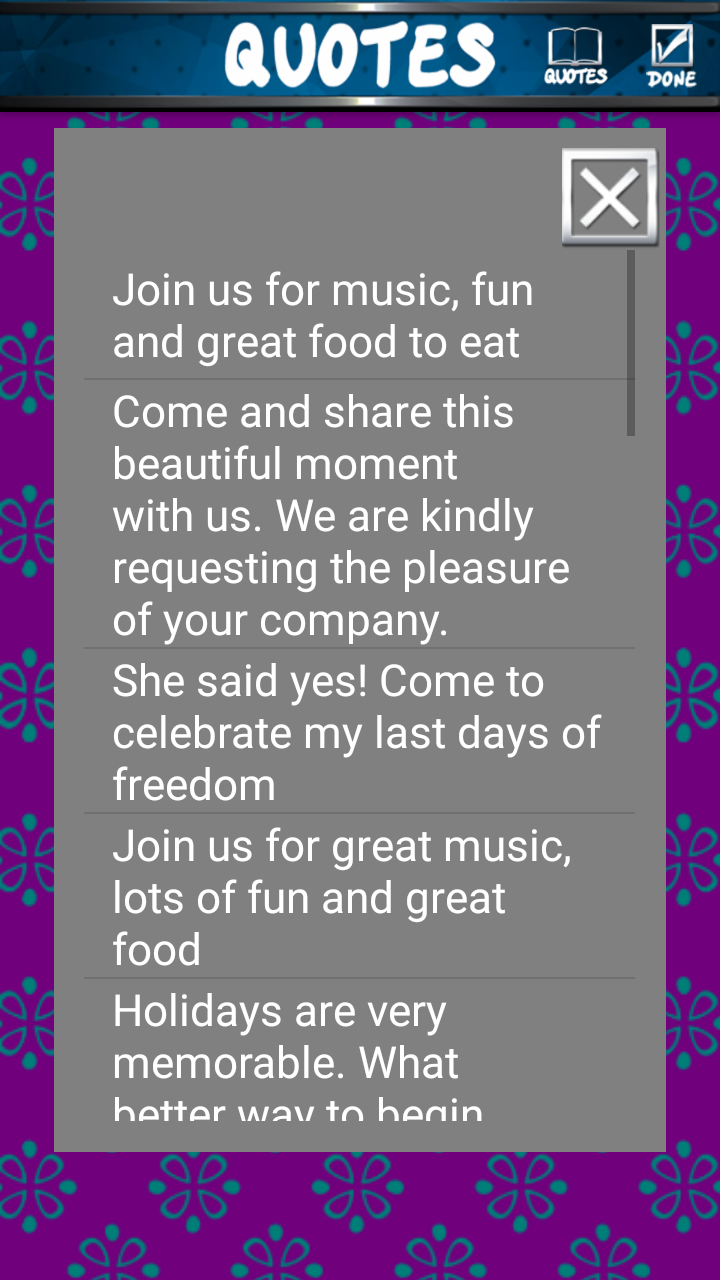Tap the Done checkmark button
Screen dimensions: 720x1280
coord(670,56)
